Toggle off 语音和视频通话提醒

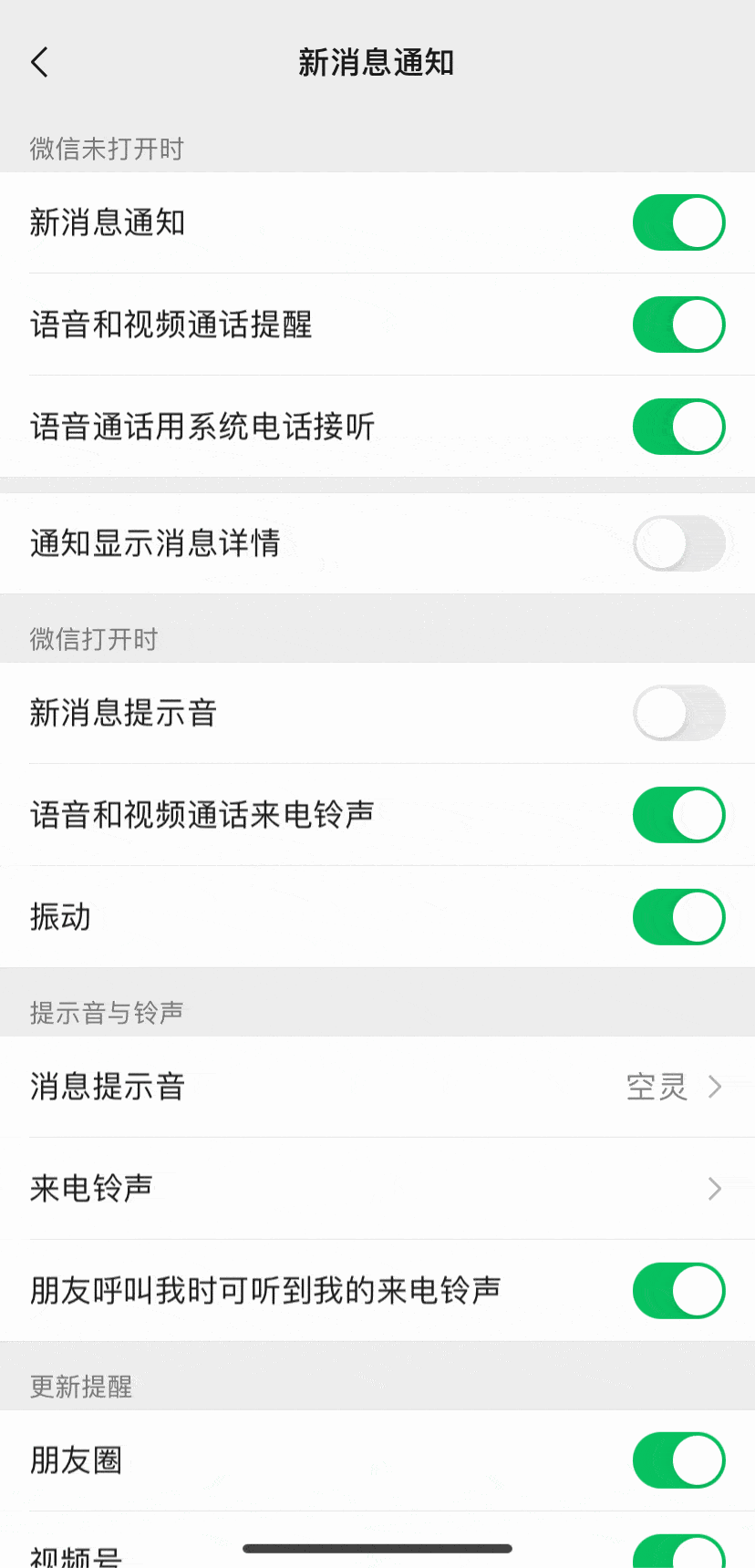(678, 325)
